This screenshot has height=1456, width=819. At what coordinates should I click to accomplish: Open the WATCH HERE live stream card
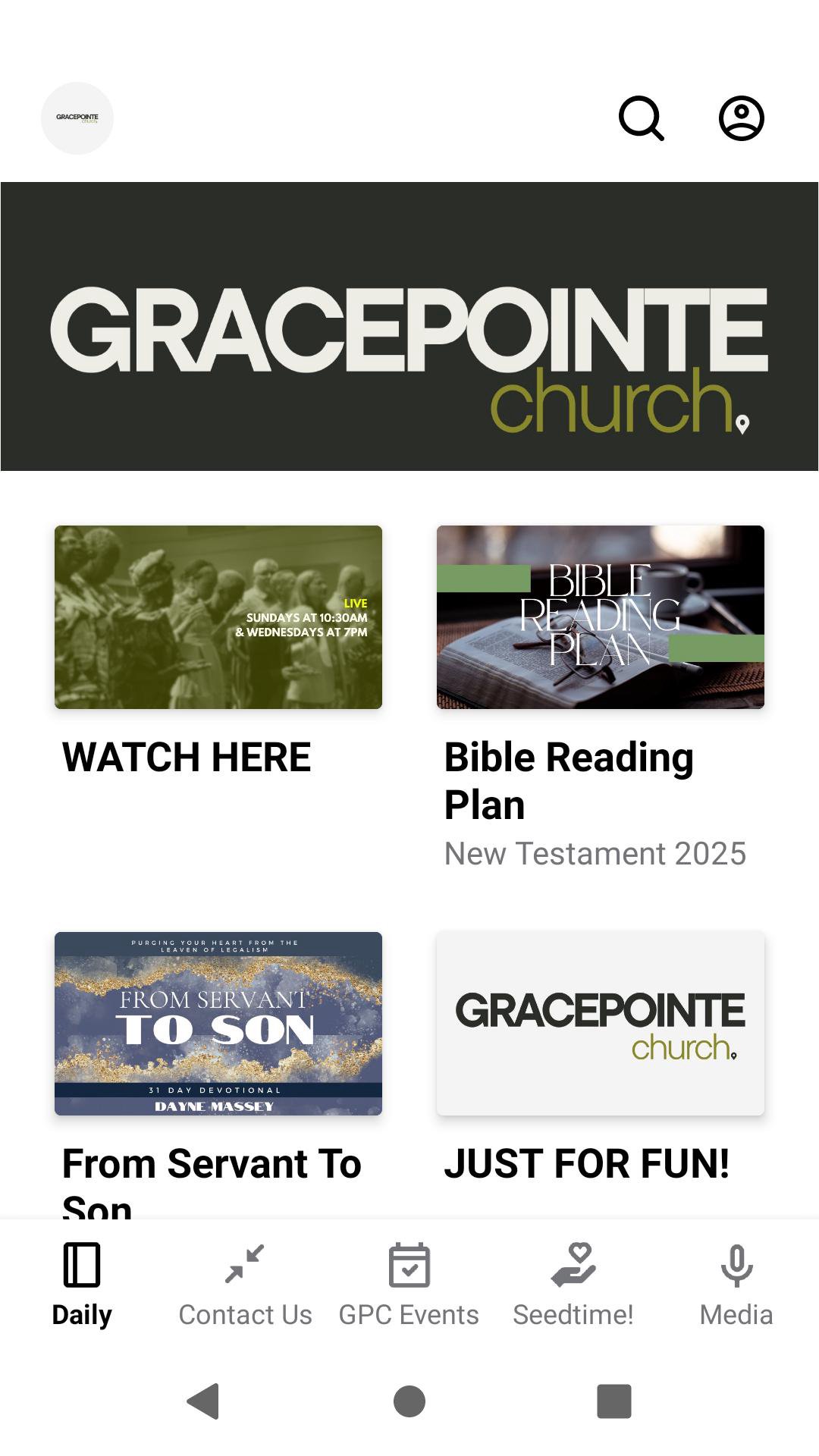[x=218, y=617]
